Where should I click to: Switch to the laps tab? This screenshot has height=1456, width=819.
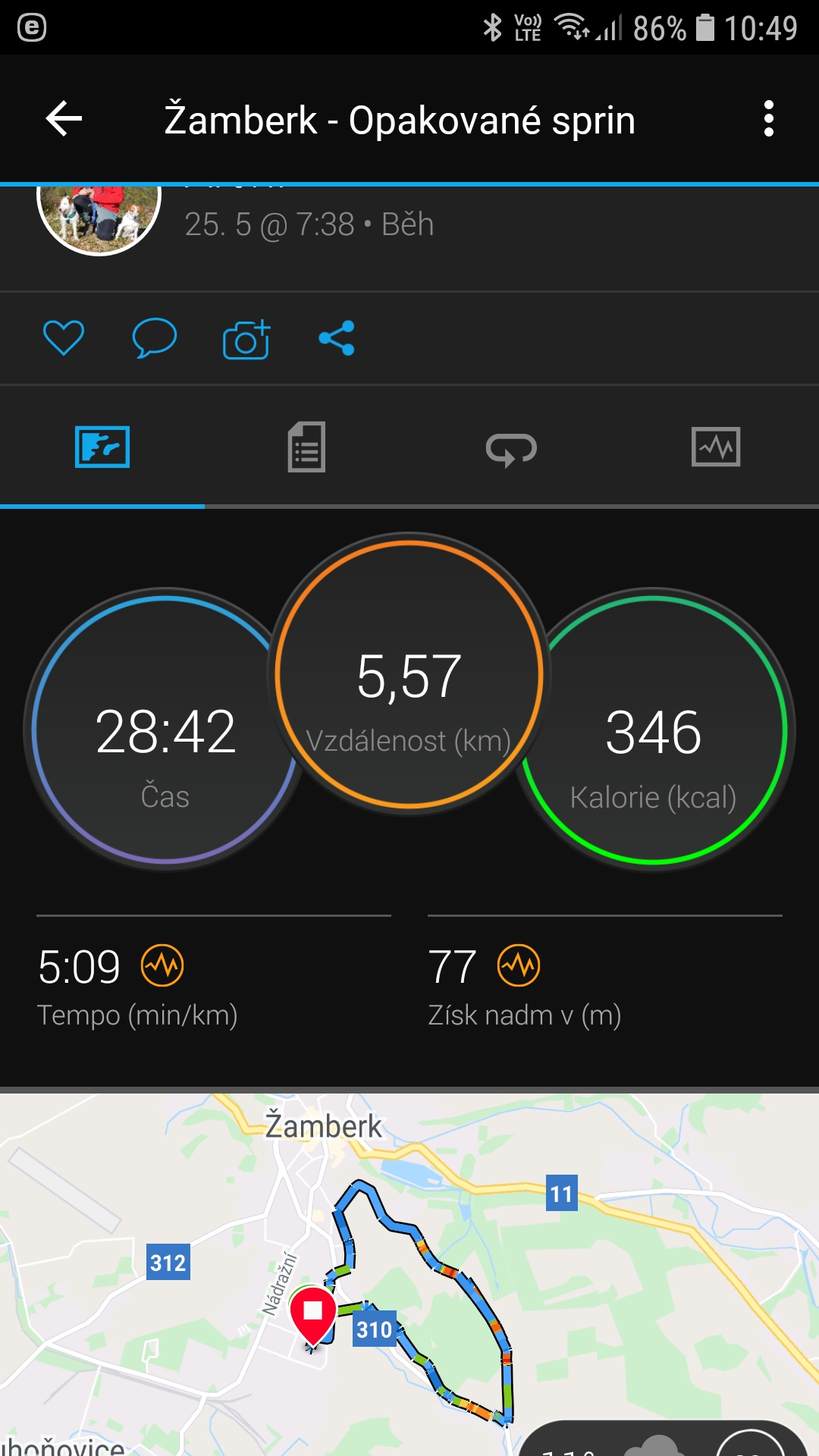[511, 449]
